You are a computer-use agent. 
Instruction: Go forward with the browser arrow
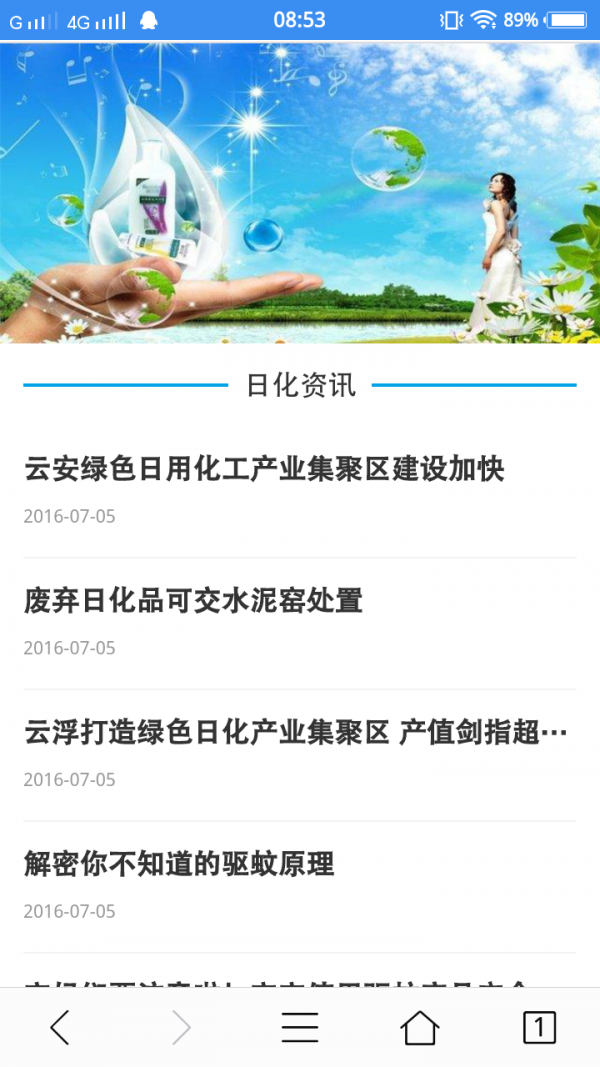click(x=180, y=1027)
